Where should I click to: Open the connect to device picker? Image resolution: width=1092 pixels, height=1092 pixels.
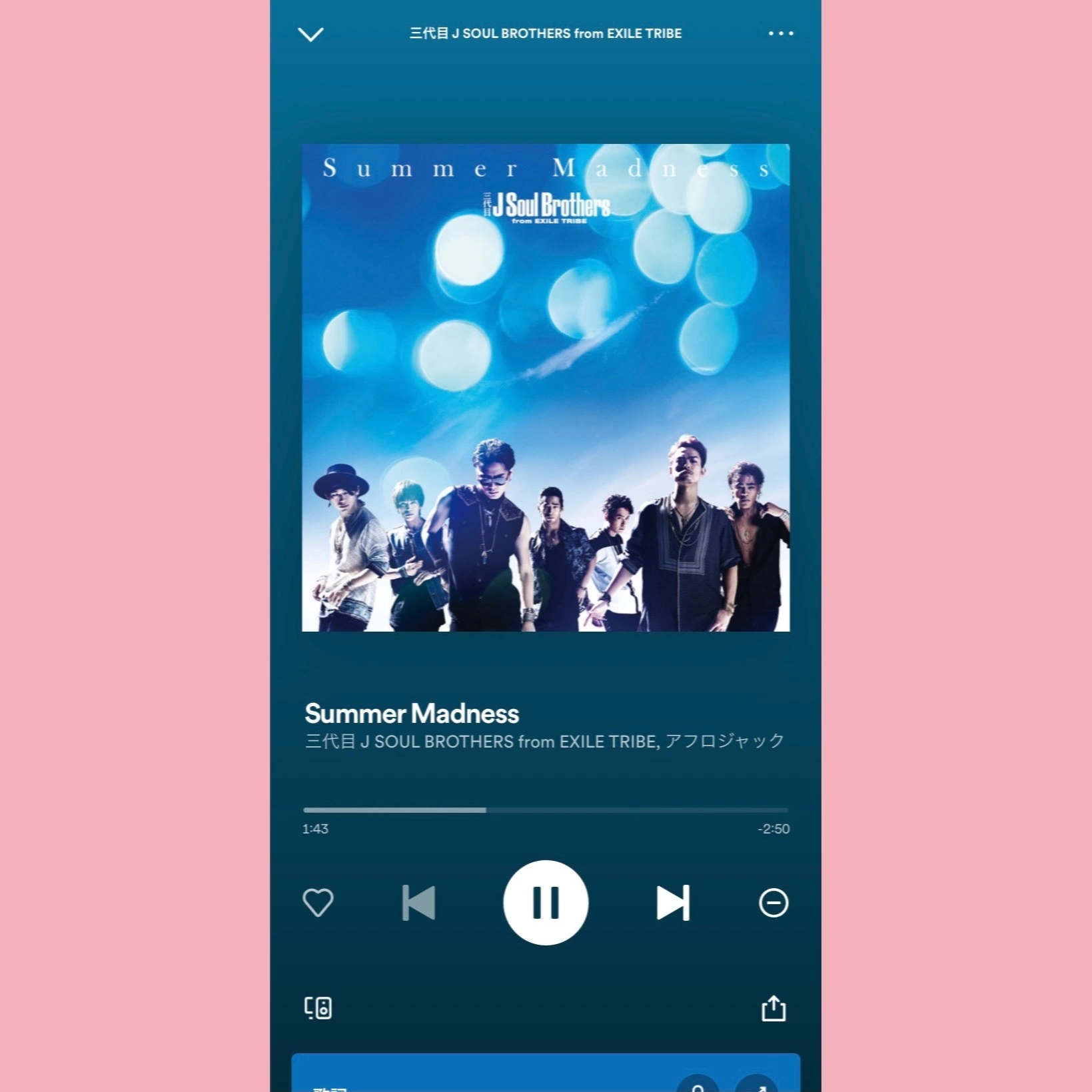tap(318, 1007)
